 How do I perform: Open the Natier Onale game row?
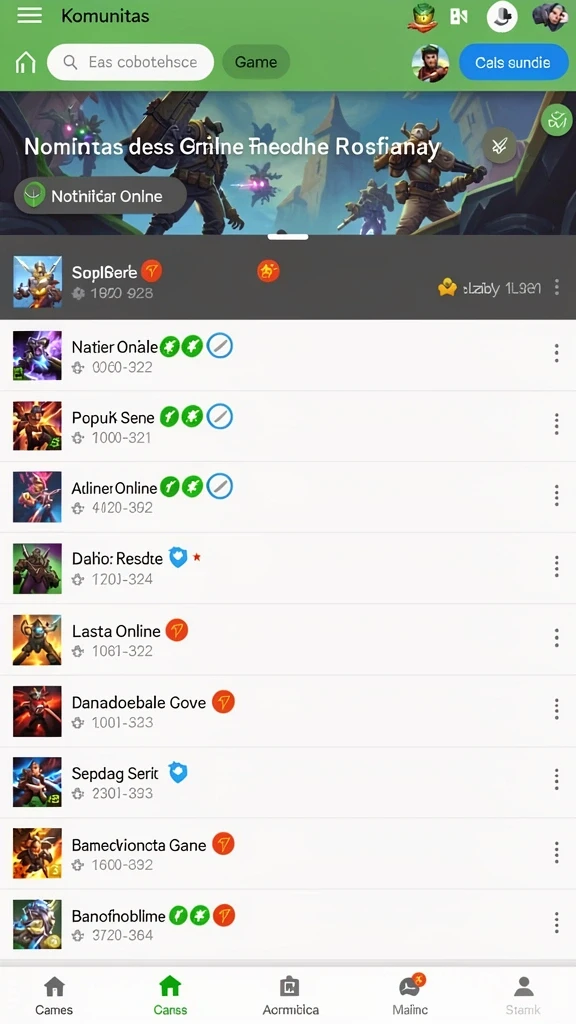288,355
